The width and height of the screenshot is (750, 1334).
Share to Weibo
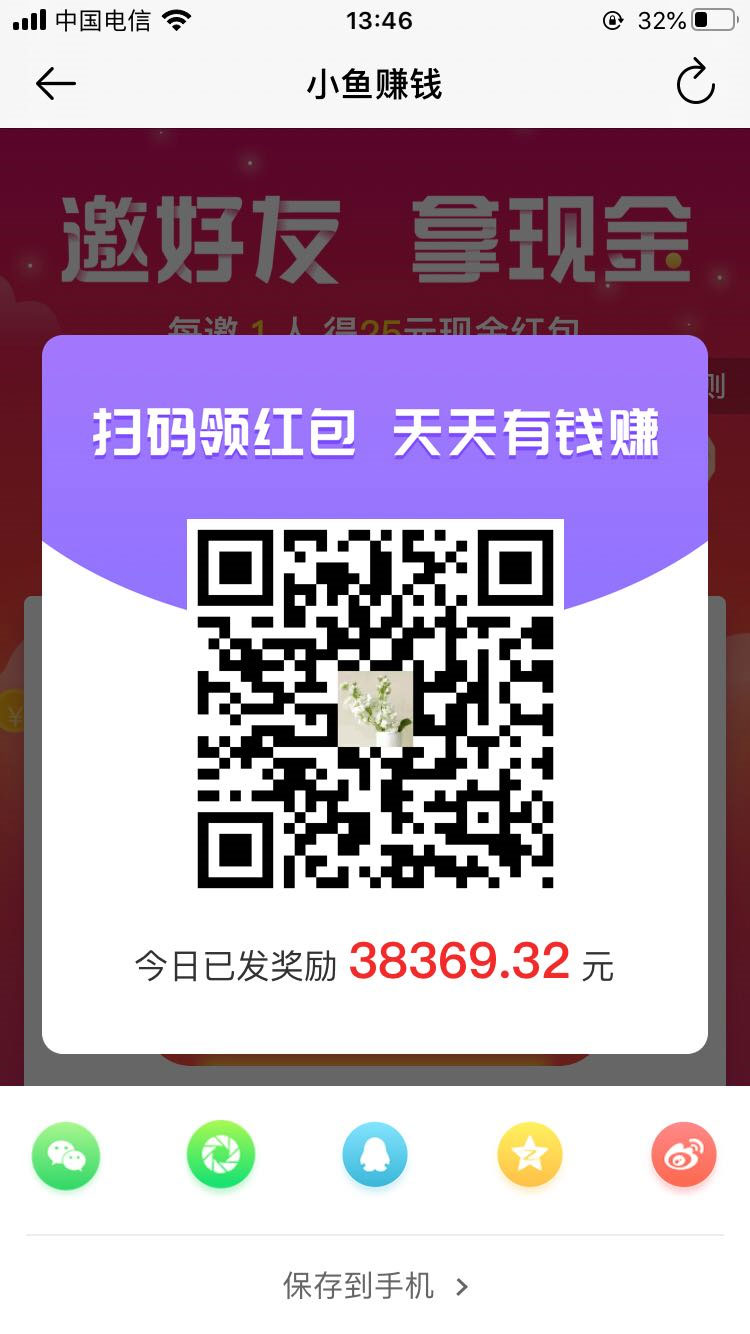[684, 1155]
